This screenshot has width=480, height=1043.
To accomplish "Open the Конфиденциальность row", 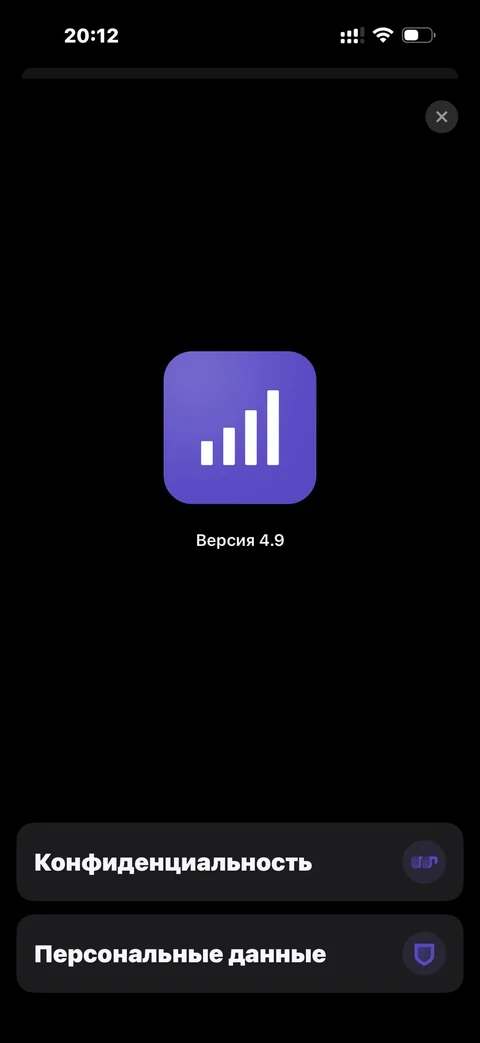I will 239,862.
